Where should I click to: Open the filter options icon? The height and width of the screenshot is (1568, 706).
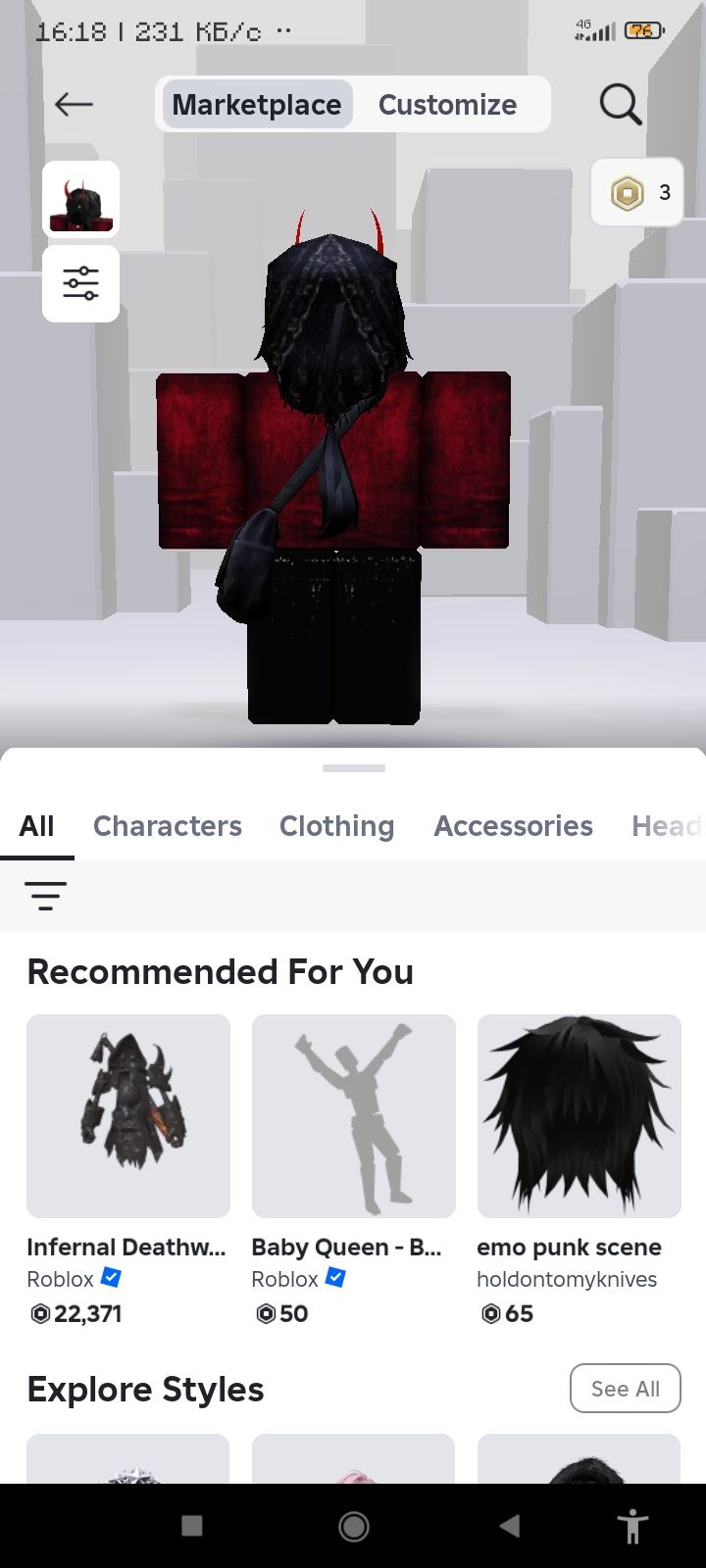[45, 895]
